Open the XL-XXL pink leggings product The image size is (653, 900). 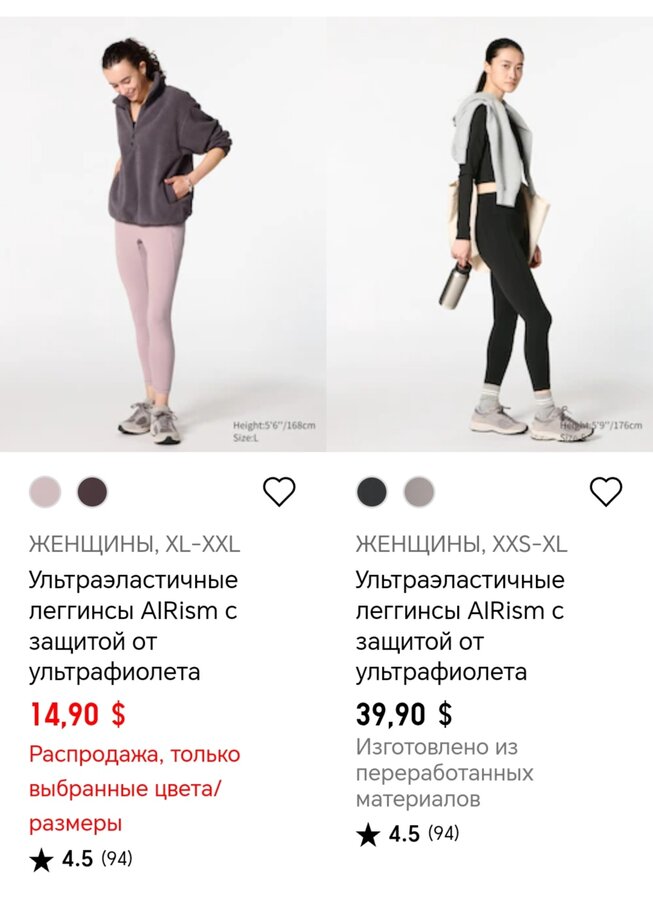(x=162, y=240)
